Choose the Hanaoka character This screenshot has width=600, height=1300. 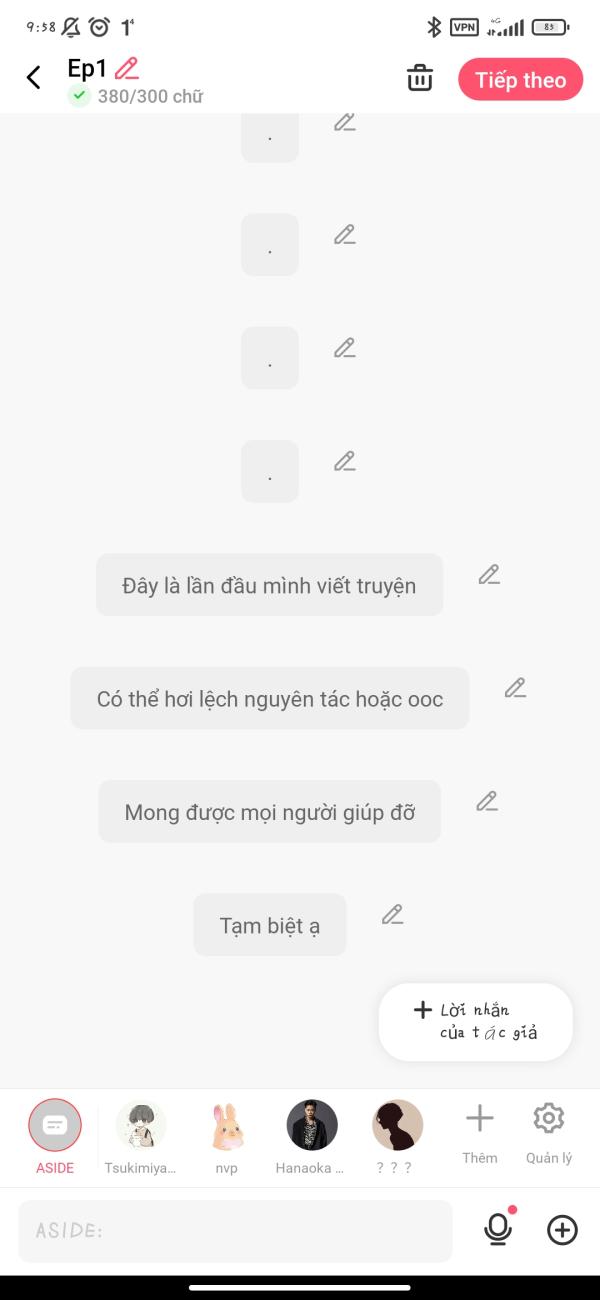pos(312,1127)
